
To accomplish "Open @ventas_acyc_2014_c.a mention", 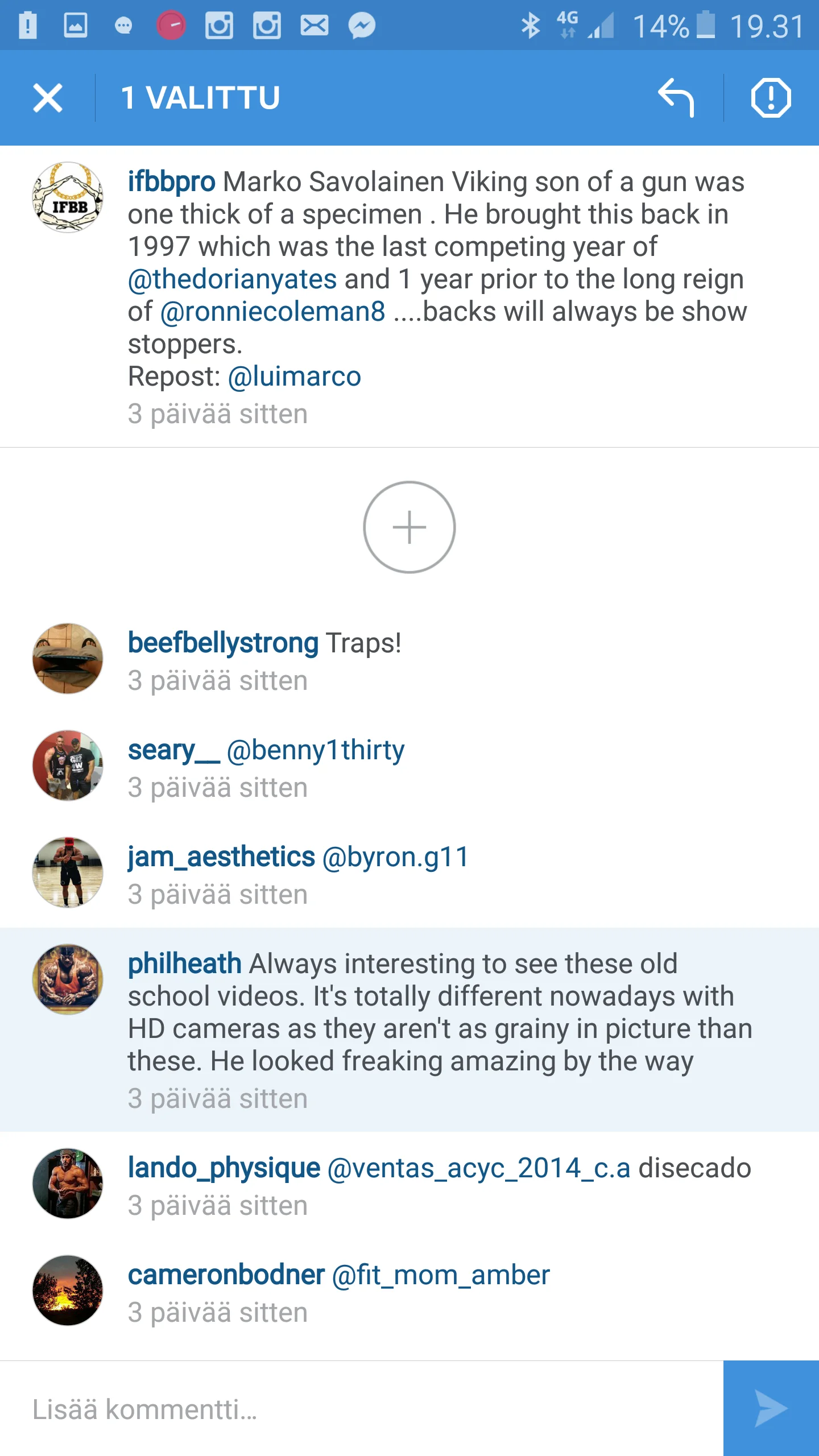I will pyautogui.click(x=479, y=1168).
